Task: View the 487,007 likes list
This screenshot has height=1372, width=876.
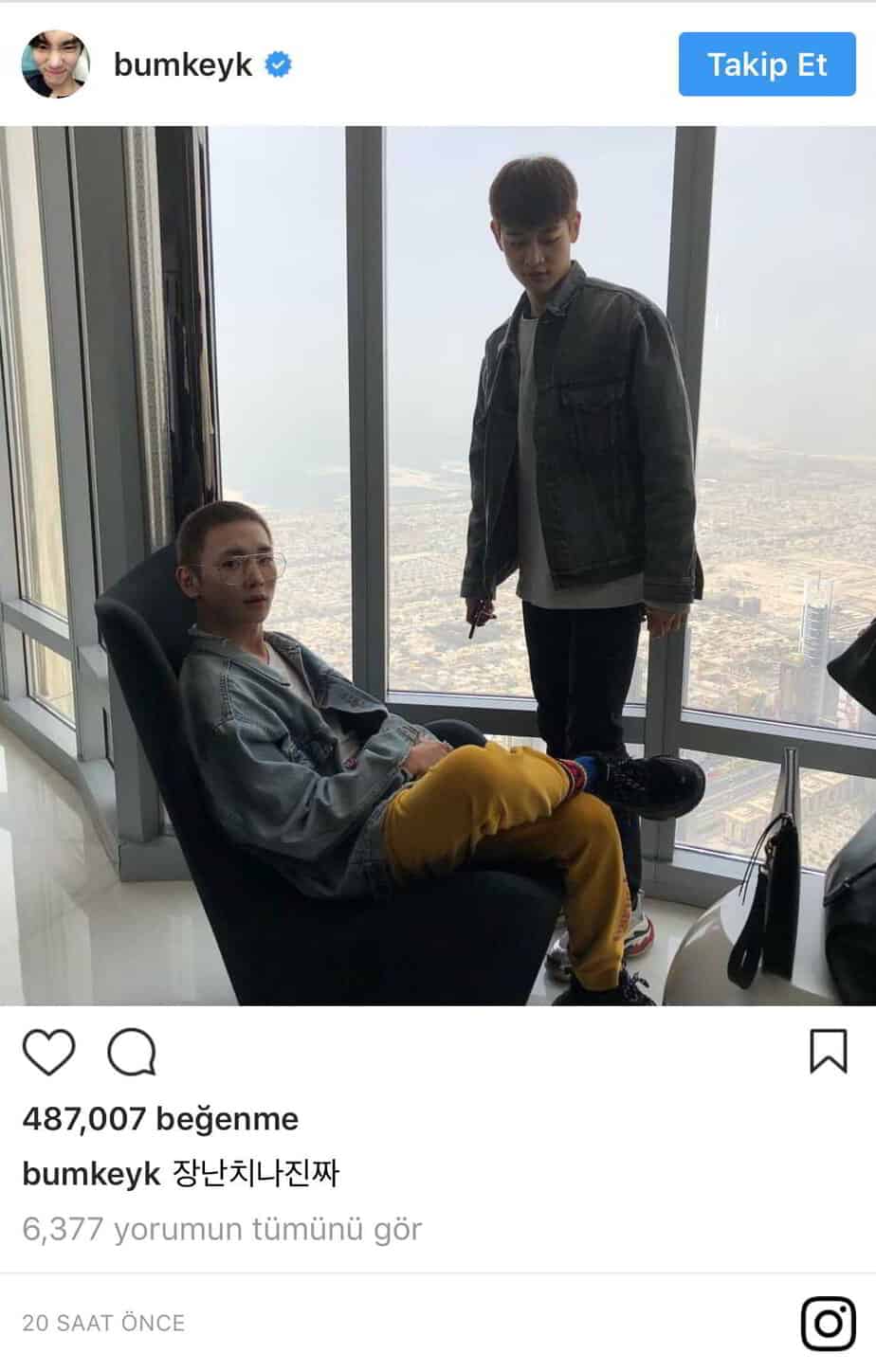Action: click(x=160, y=1119)
